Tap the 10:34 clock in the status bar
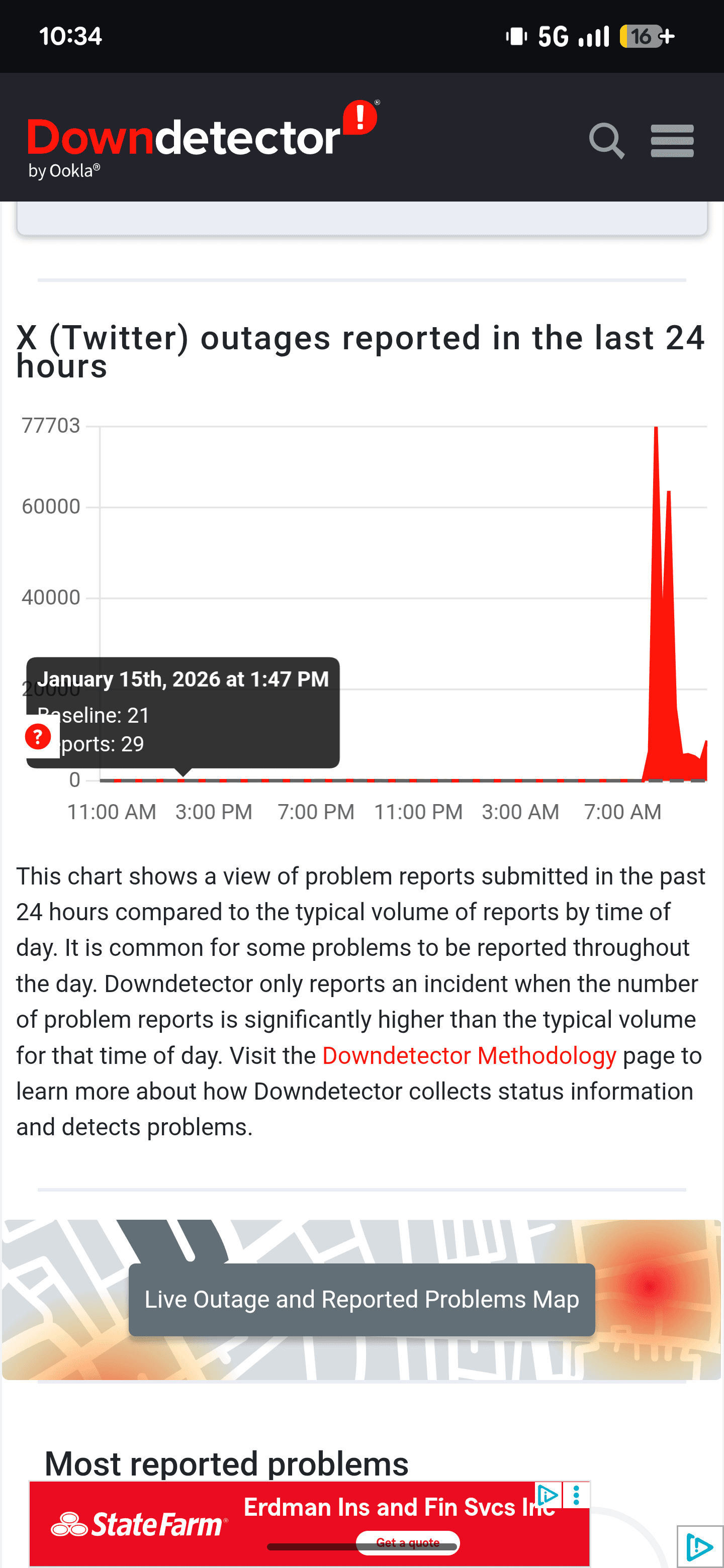Viewport: 724px width, 1568px height. click(x=70, y=37)
